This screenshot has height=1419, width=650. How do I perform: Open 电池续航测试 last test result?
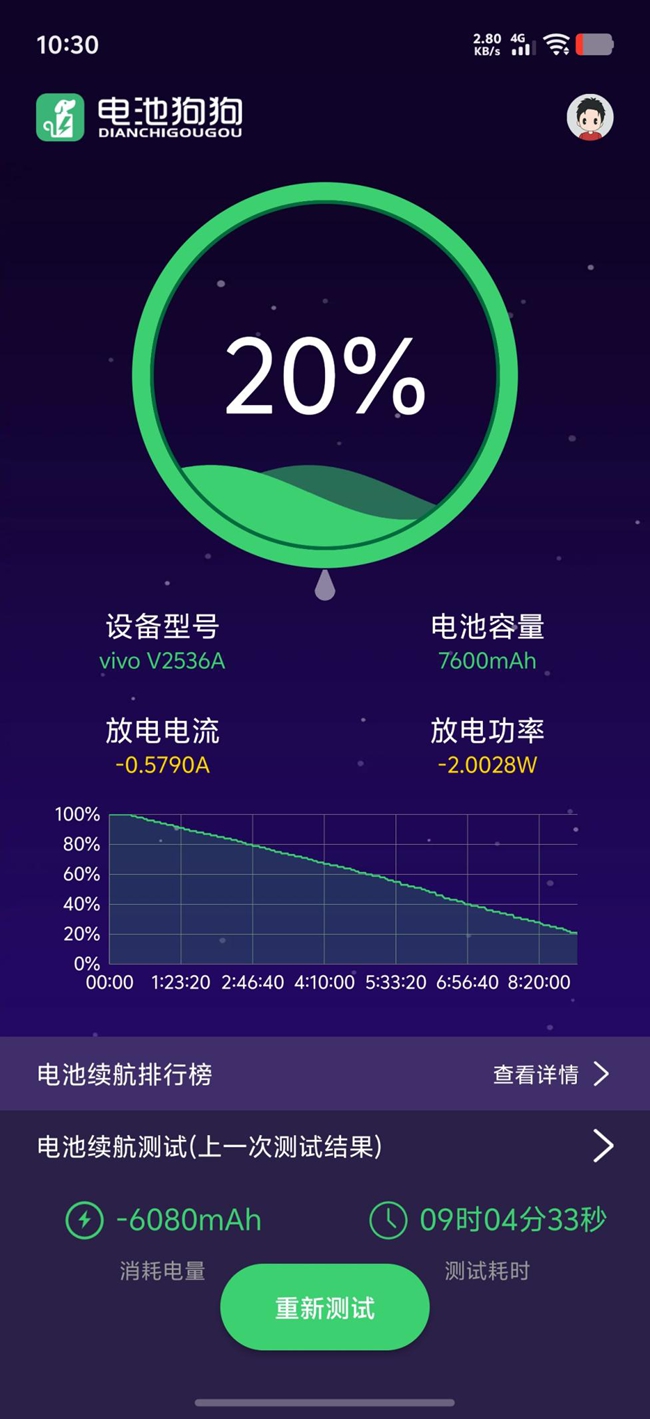pos(602,1146)
